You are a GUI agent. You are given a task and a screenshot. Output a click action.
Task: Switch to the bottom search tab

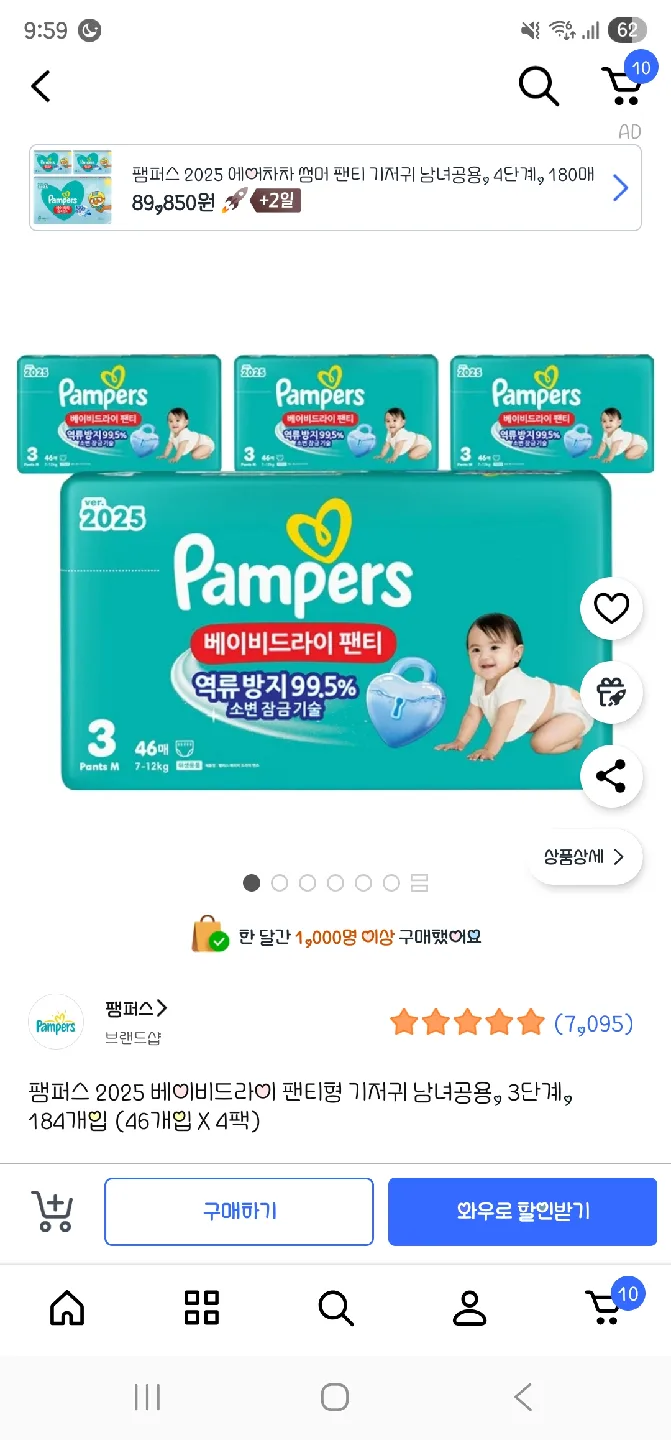pyautogui.click(x=335, y=1307)
